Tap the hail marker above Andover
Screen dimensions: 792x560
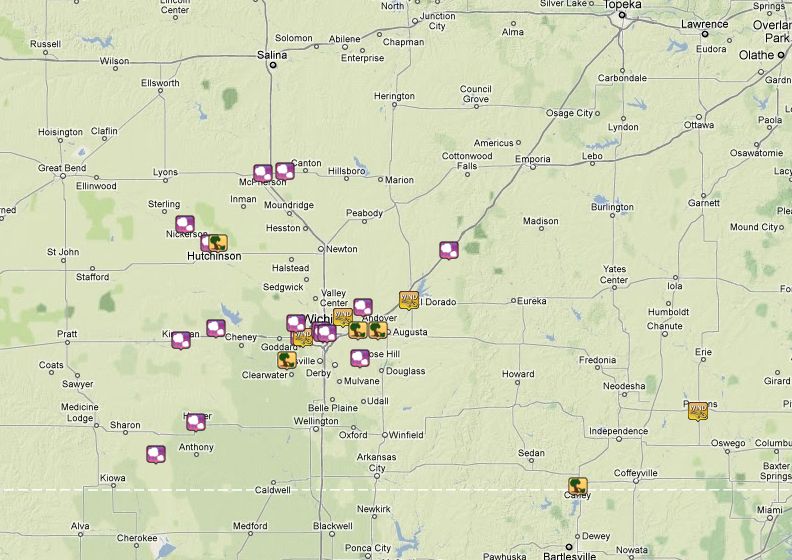point(363,307)
